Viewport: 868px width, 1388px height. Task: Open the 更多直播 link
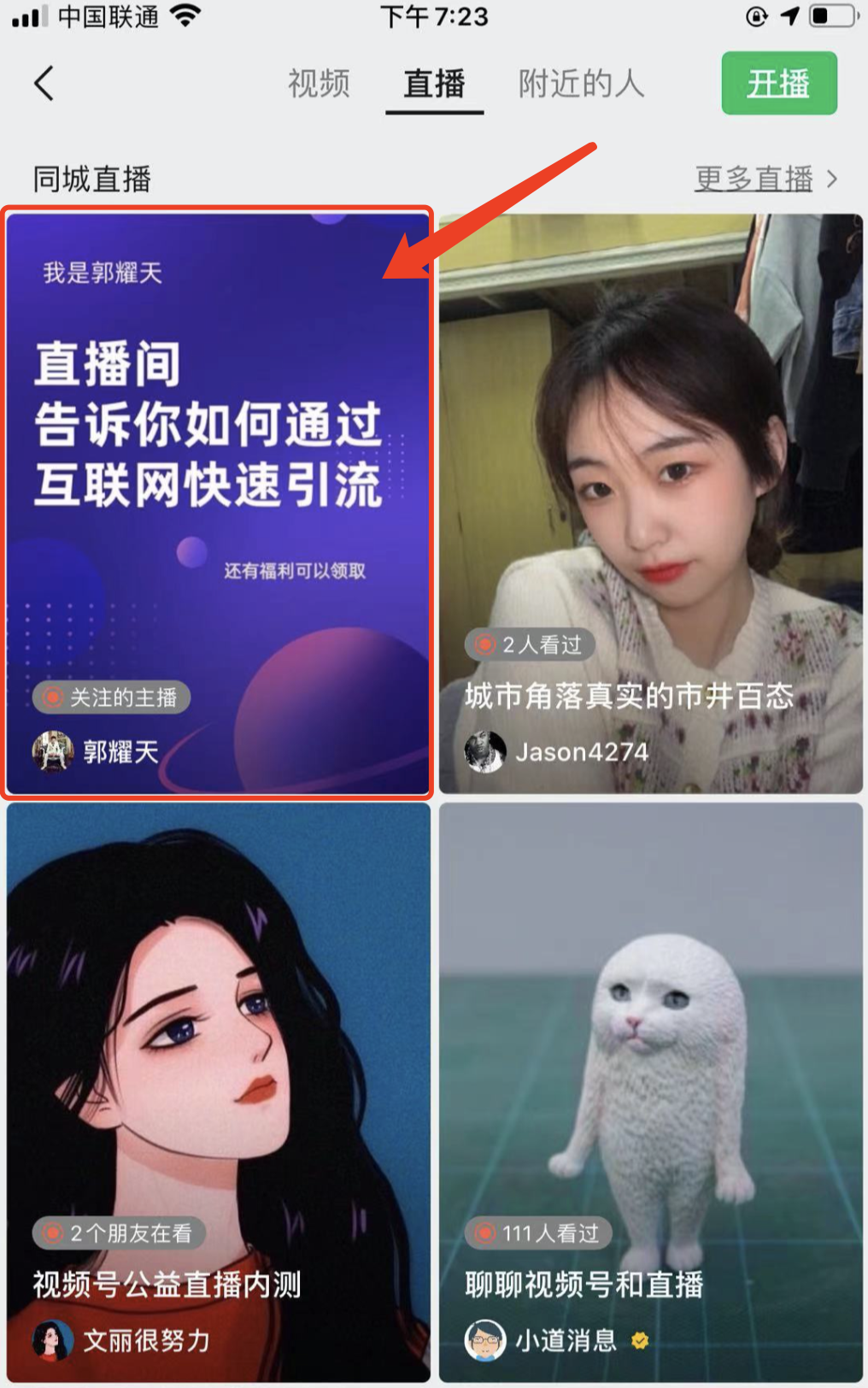coord(765,179)
